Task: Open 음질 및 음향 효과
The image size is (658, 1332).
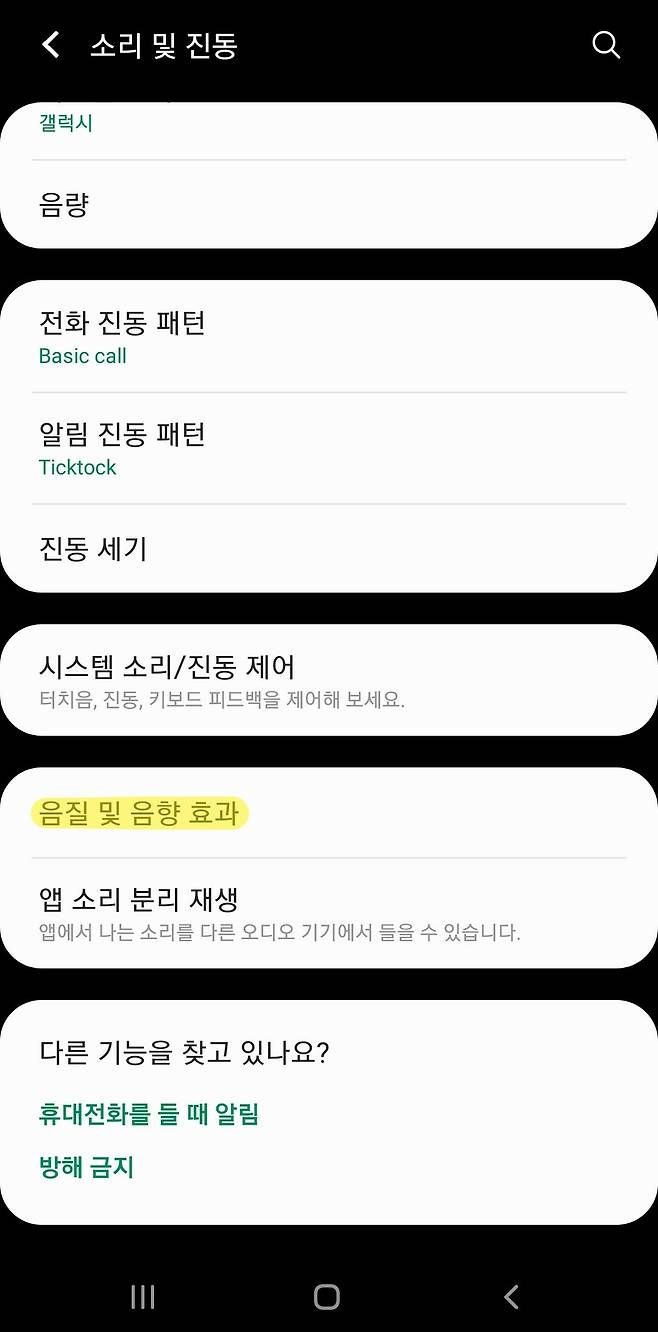Action: (x=328, y=813)
